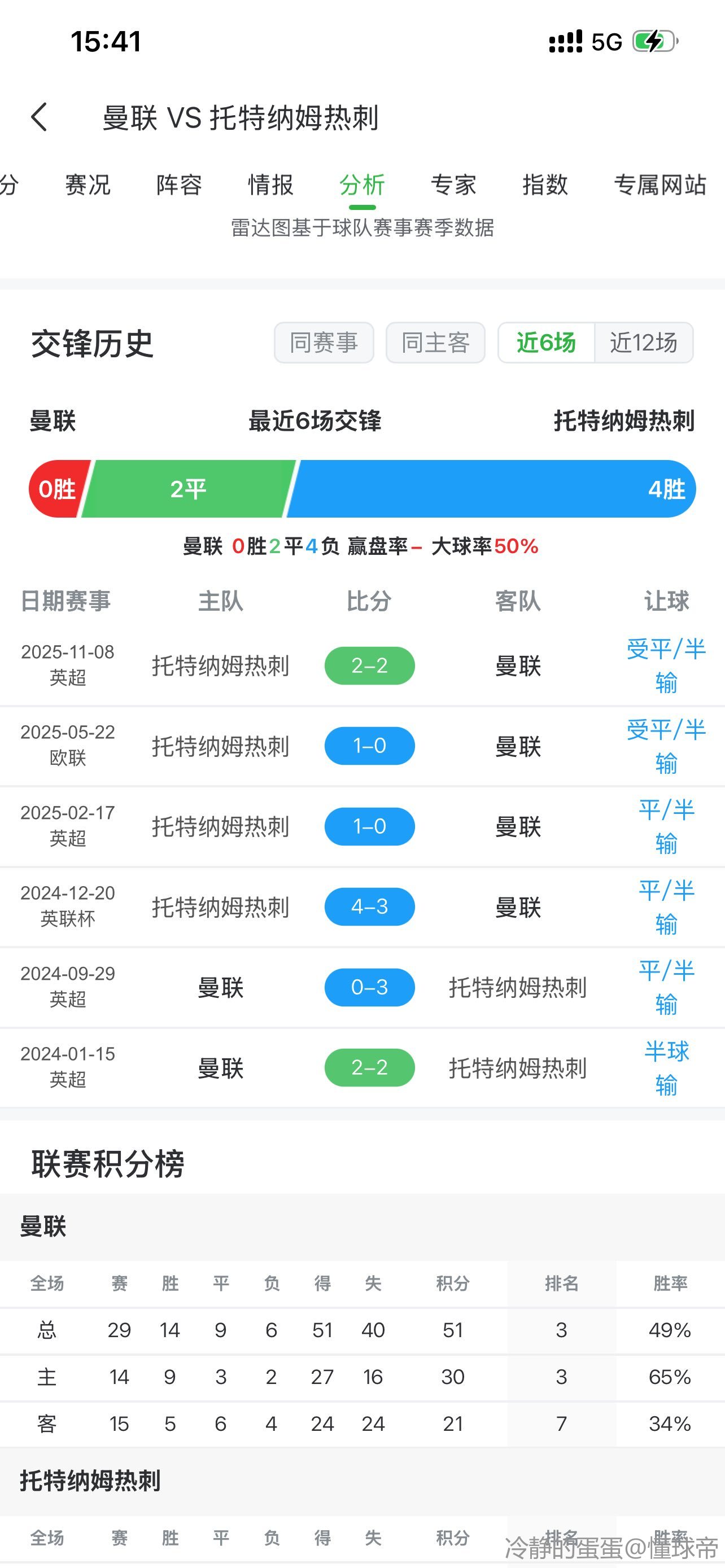Image resolution: width=725 pixels, height=1568 pixels.
Task: Switch to the 赛况 tab
Action: click(x=88, y=185)
